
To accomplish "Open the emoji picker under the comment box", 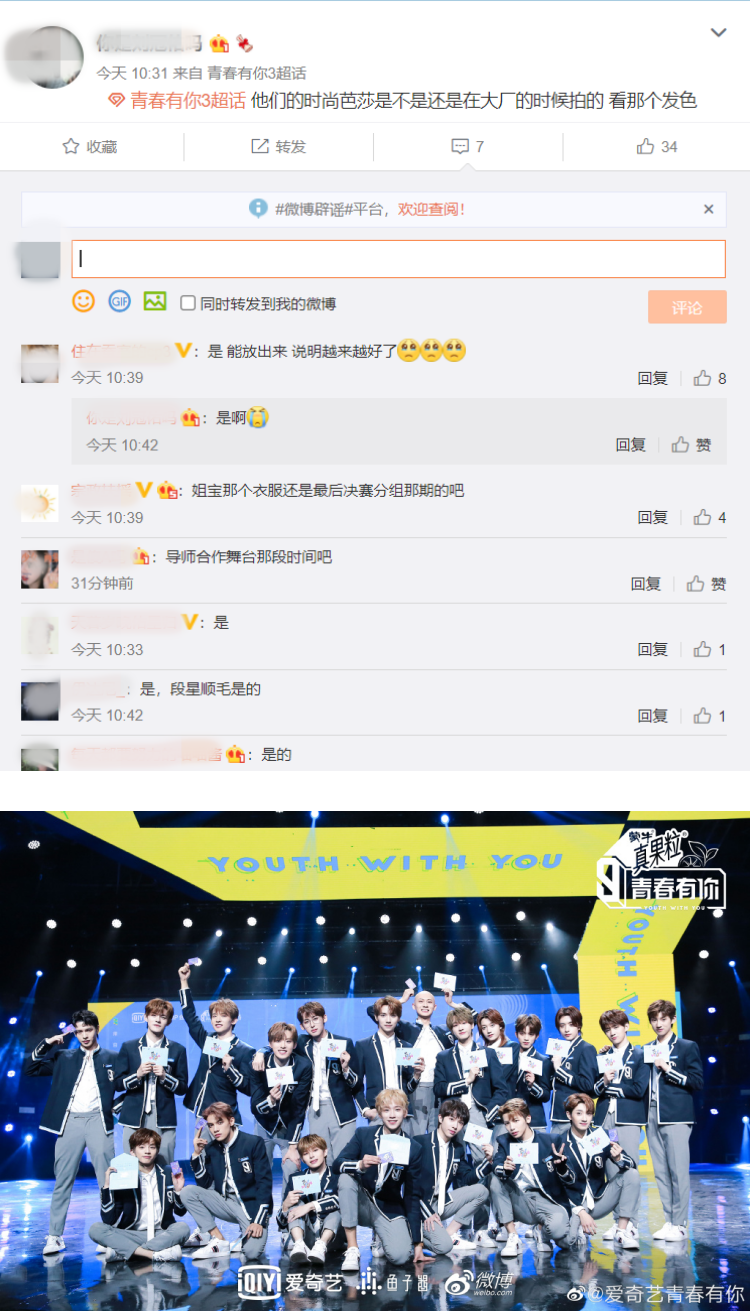I will 83,301.
